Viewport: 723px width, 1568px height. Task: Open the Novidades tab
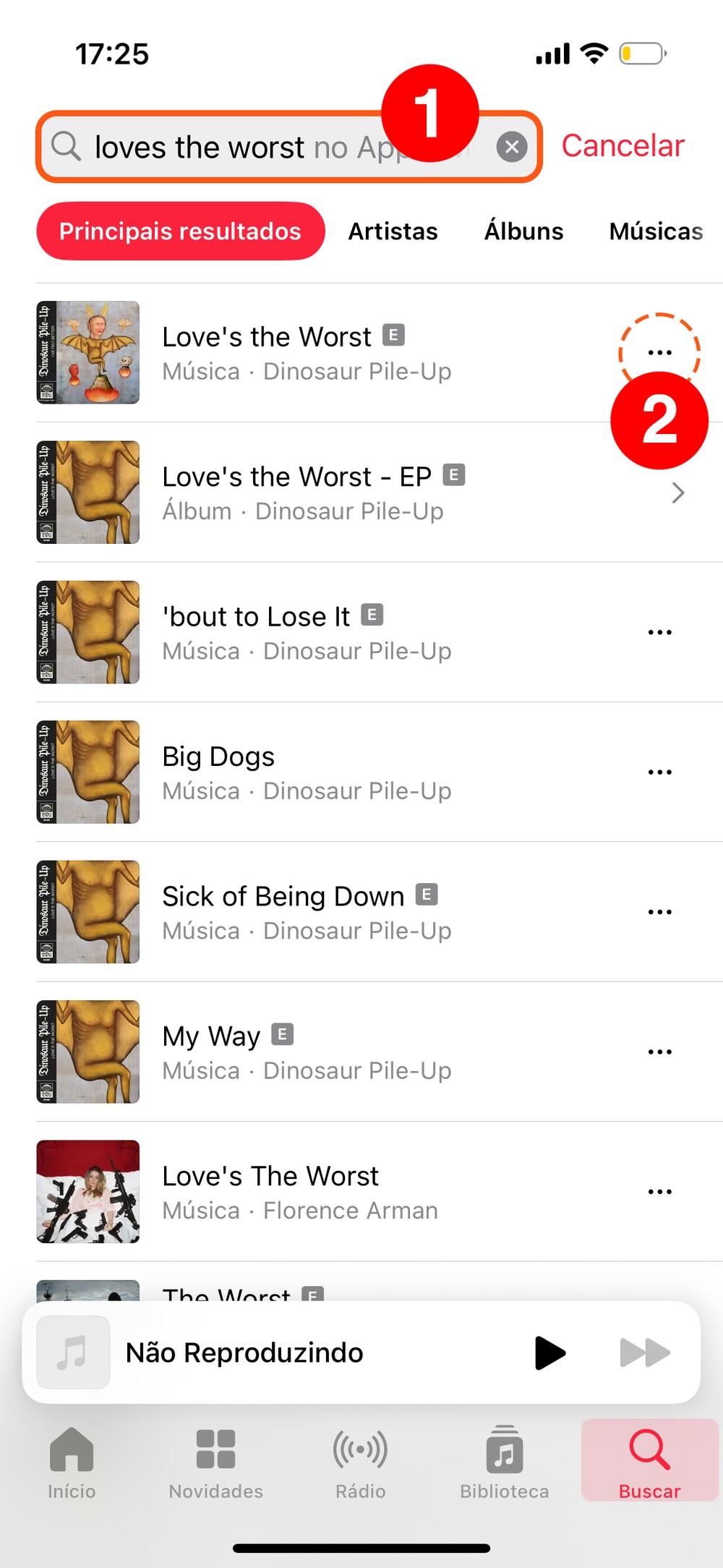click(x=215, y=1462)
